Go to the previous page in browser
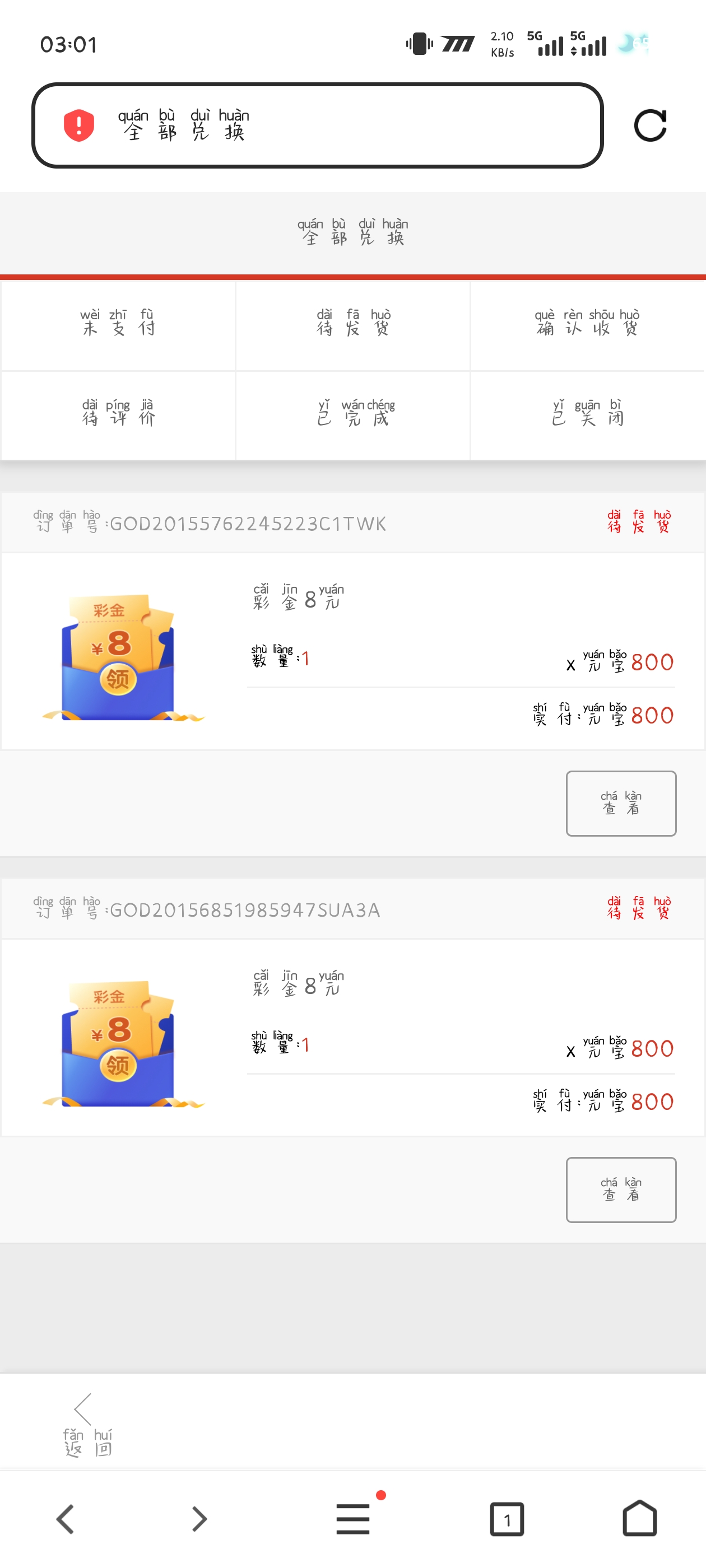 pos(65,1519)
